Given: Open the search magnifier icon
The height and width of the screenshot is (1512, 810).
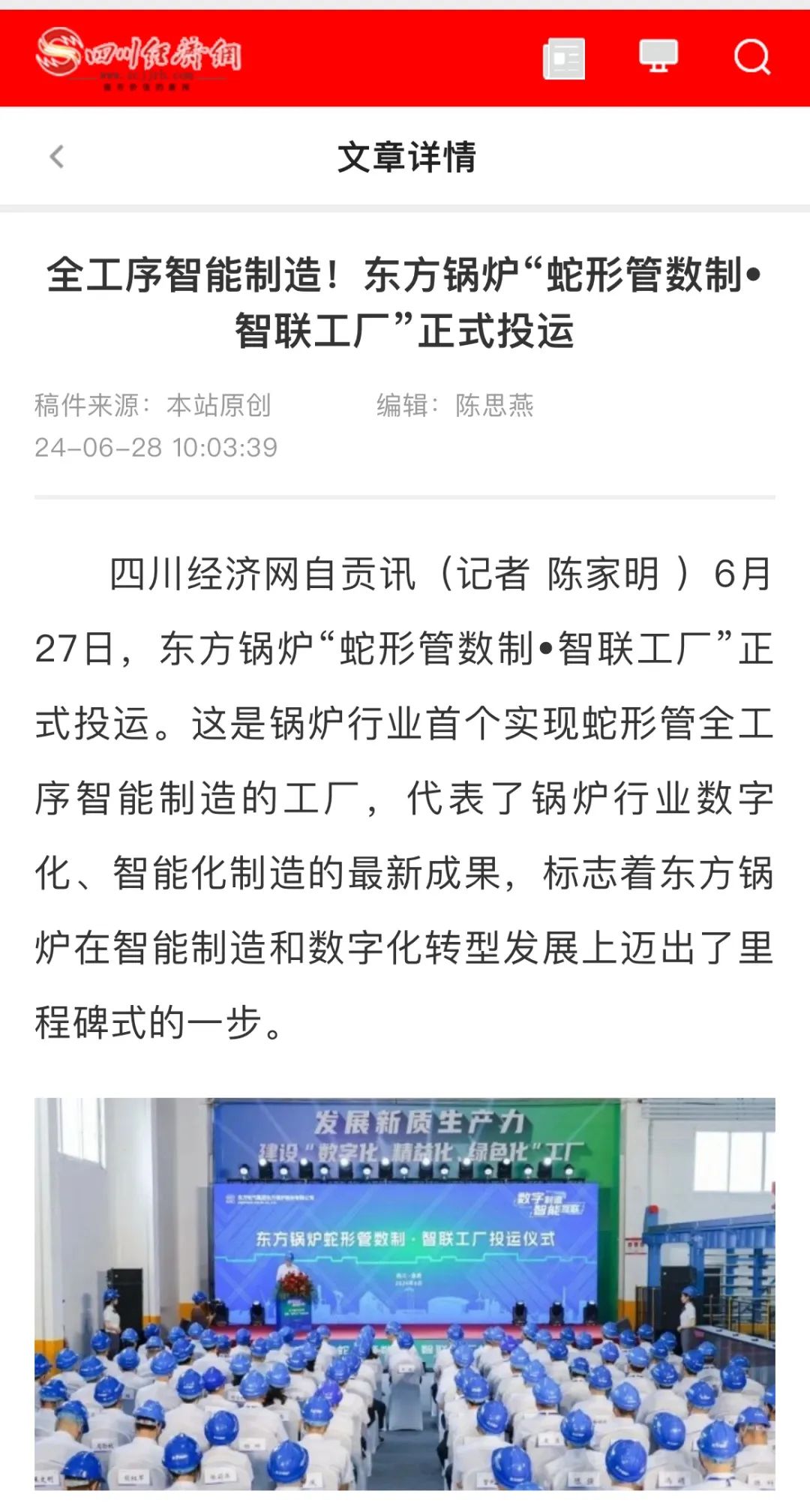Looking at the screenshot, I should [751, 57].
